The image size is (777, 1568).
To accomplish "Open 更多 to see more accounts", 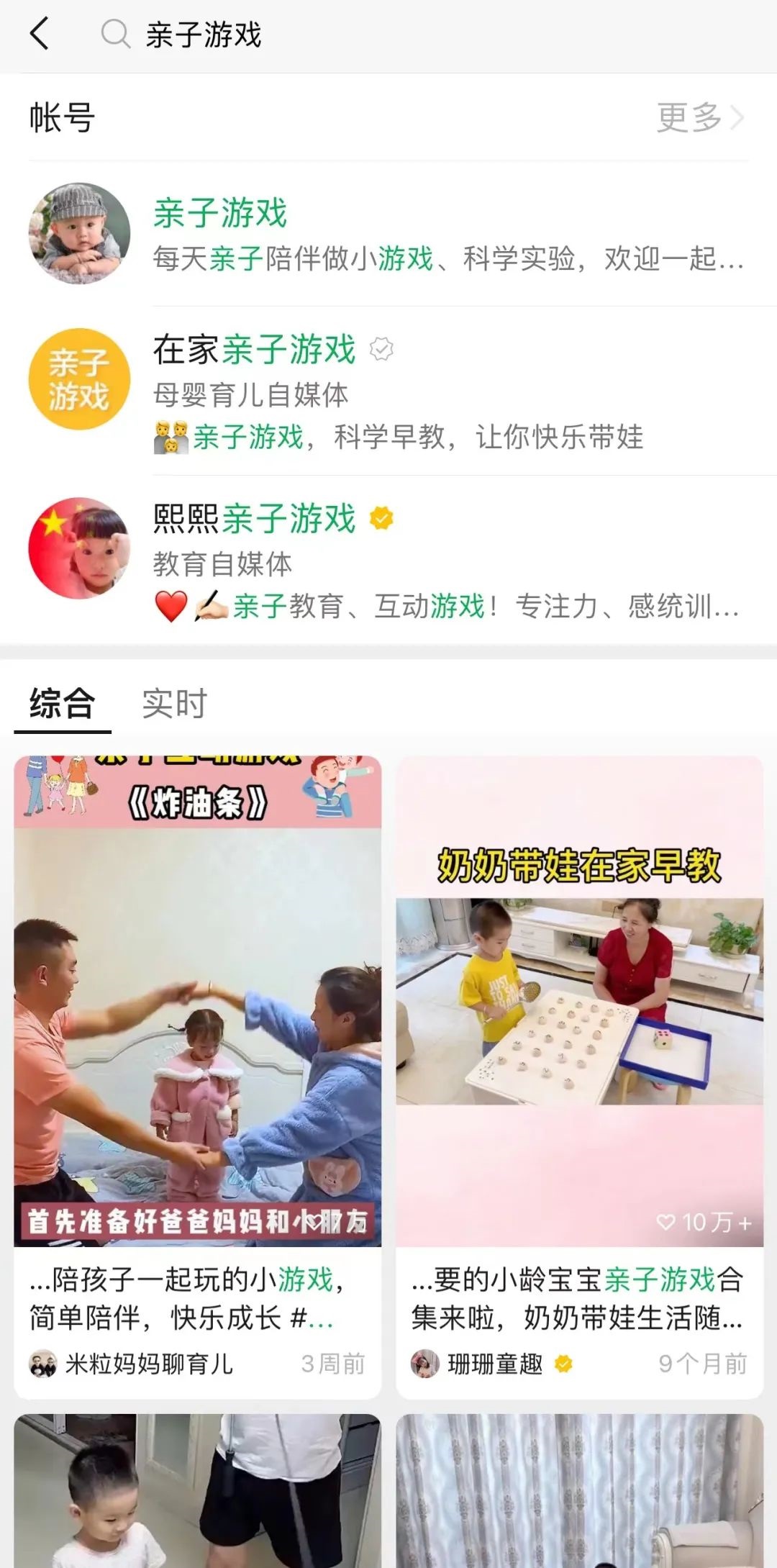I will (699, 117).
